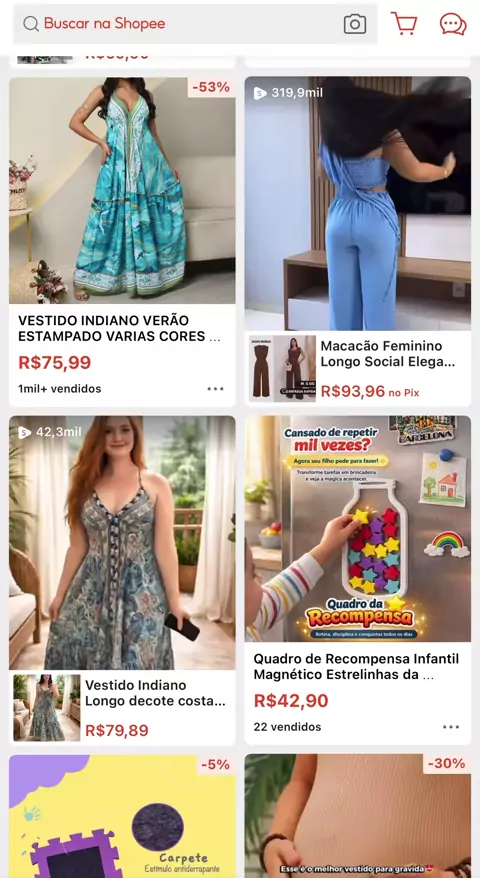Open the shopping cart
The image size is (480, 878).
404,24
